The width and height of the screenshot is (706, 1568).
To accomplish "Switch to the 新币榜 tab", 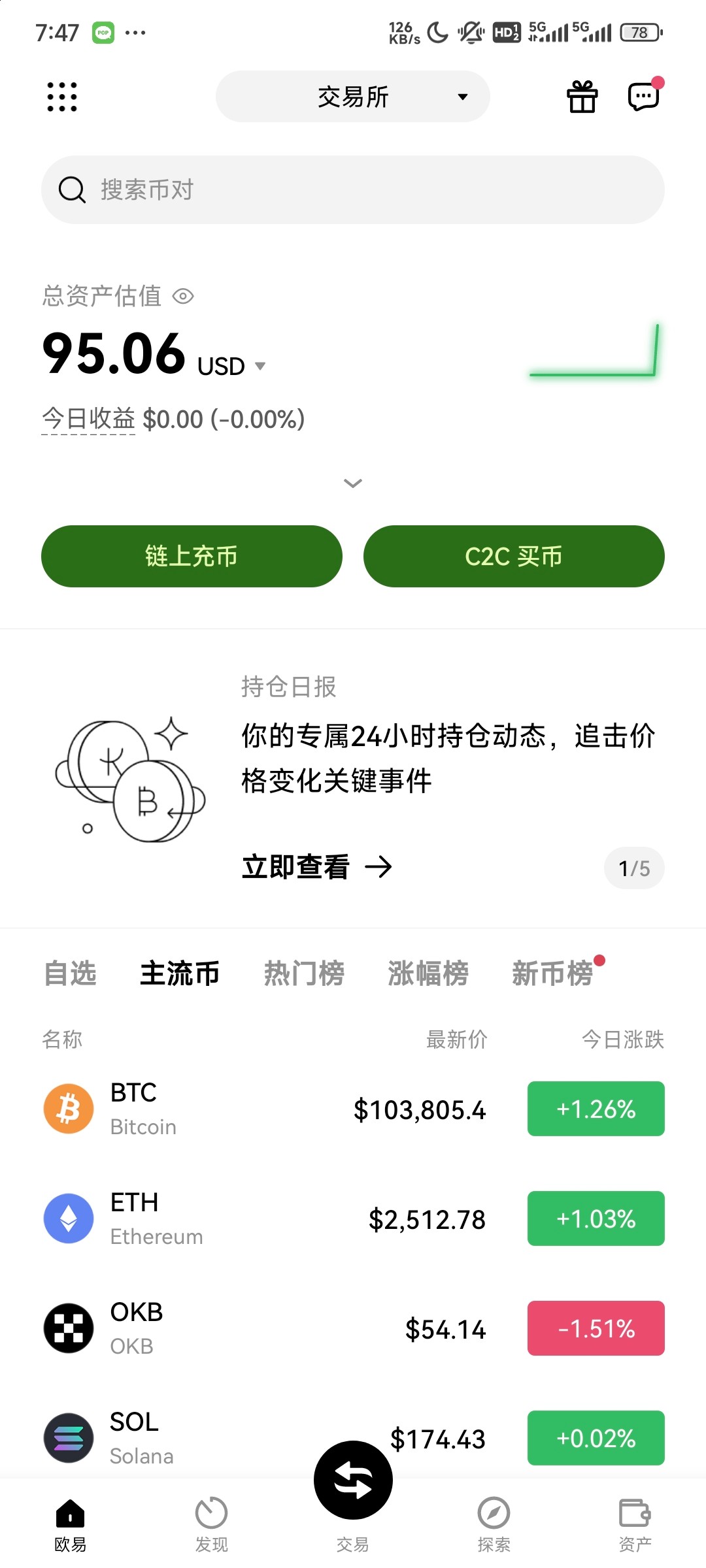I will (x=552, y=973).
